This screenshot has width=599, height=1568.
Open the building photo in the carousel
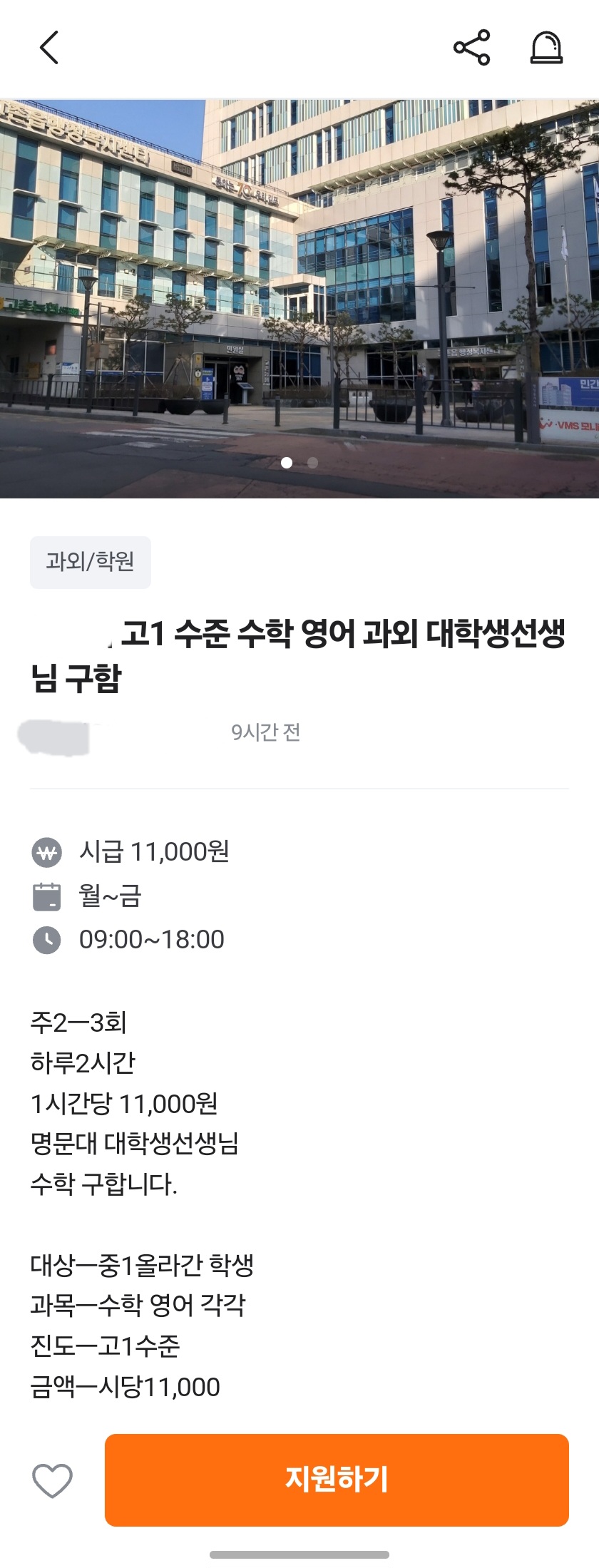(x=299, y=299)
